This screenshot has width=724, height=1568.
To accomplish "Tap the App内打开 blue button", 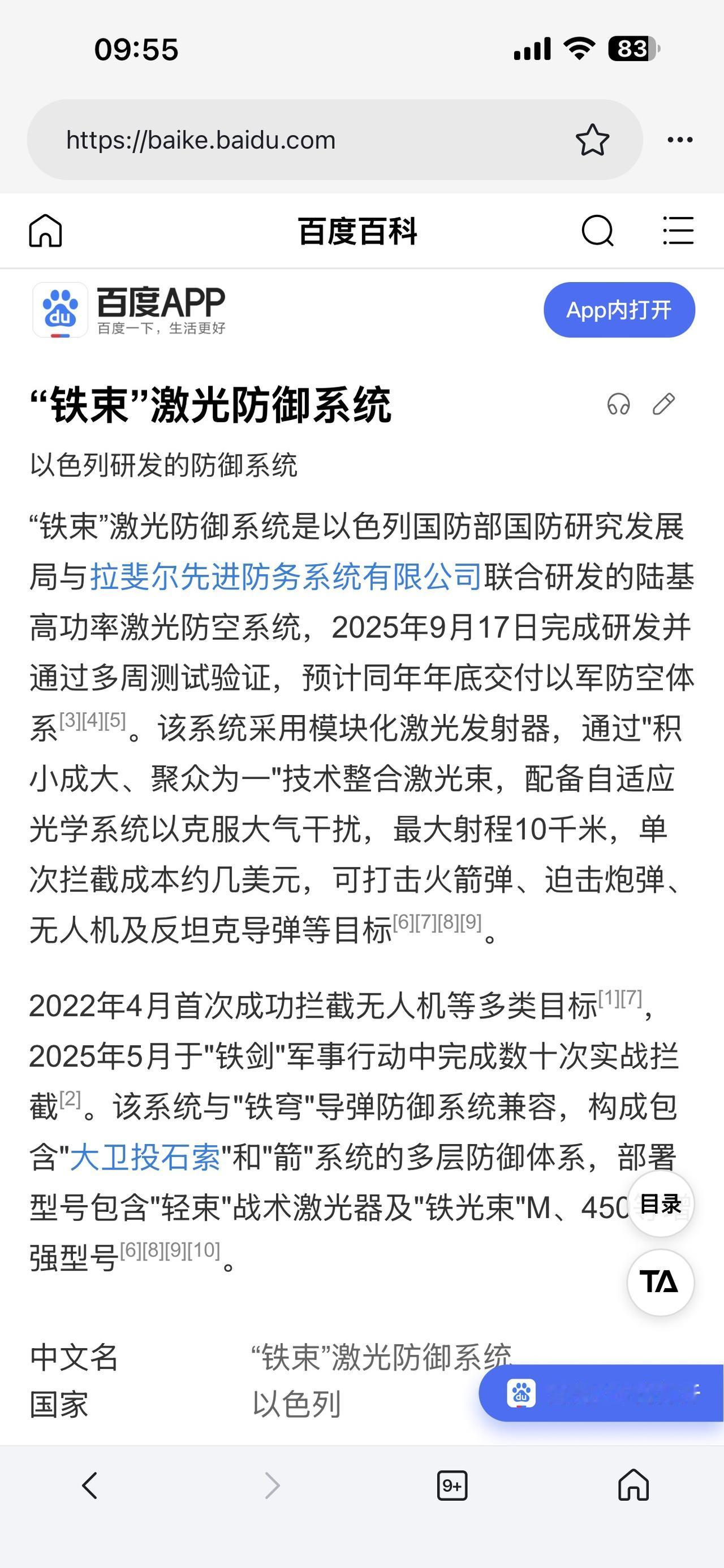I will pyautogui.click(x=619, y=310).
